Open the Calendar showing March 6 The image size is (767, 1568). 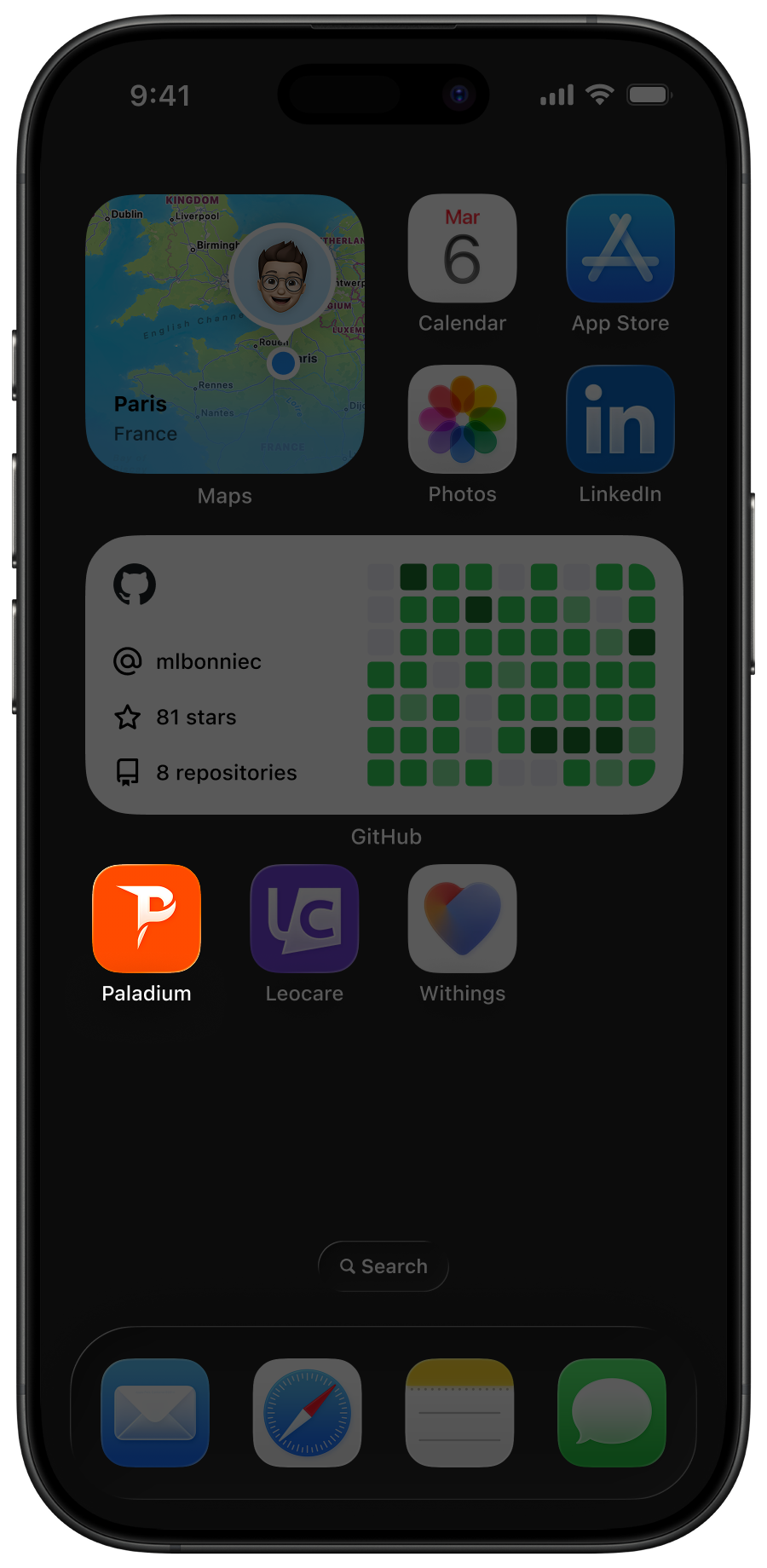coord(462,247)
